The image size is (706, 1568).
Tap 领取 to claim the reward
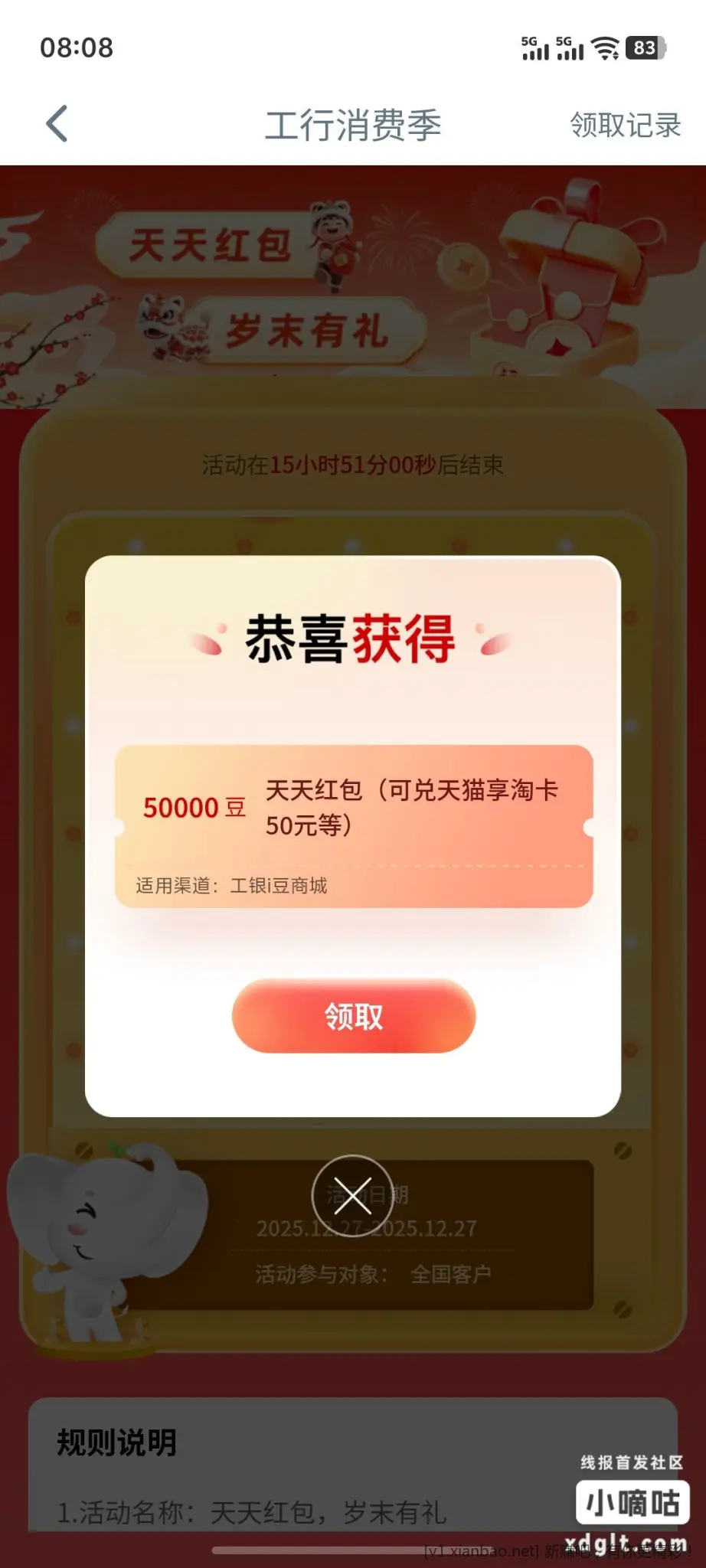coord(354,1015)
